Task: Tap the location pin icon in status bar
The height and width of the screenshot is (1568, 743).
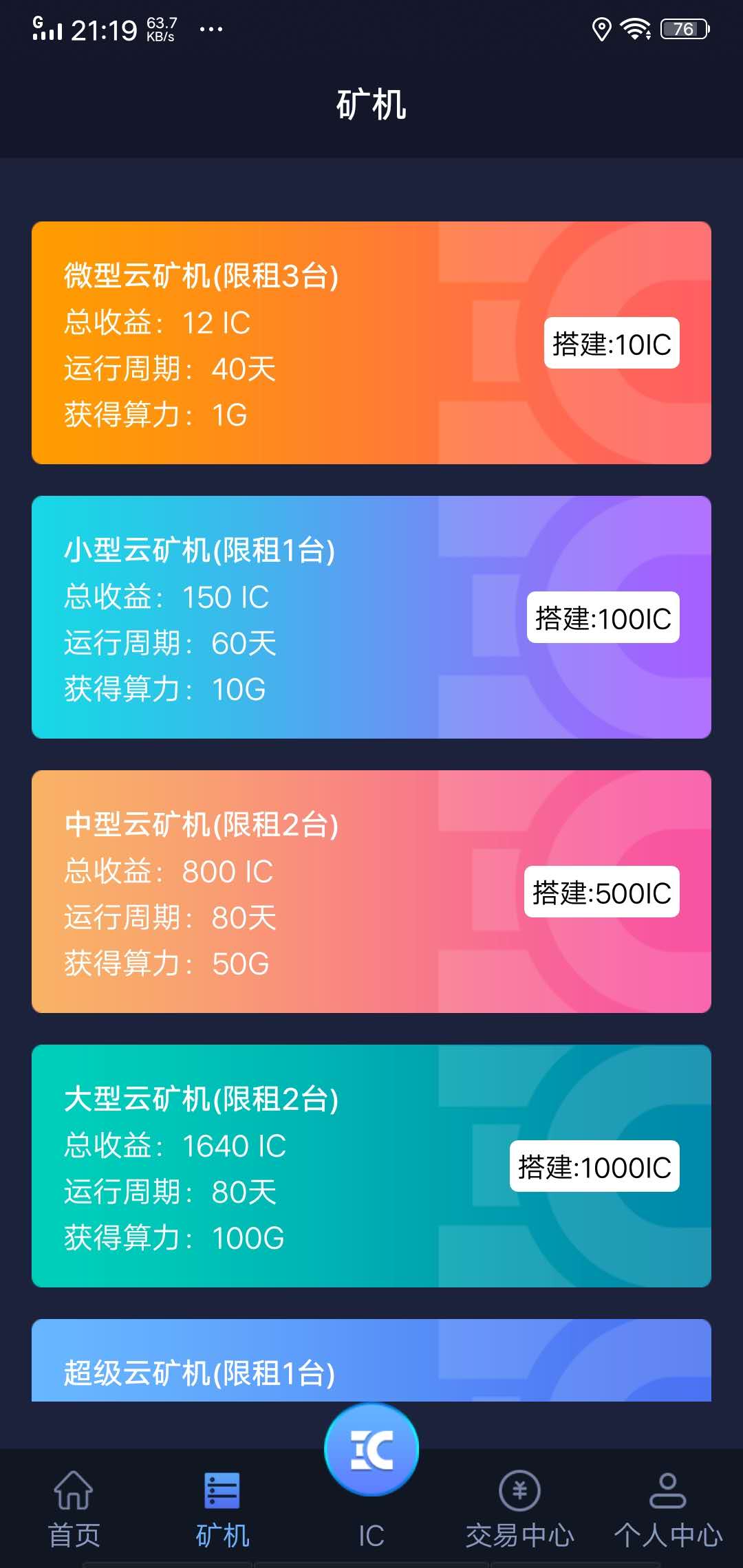Action: 601,29
